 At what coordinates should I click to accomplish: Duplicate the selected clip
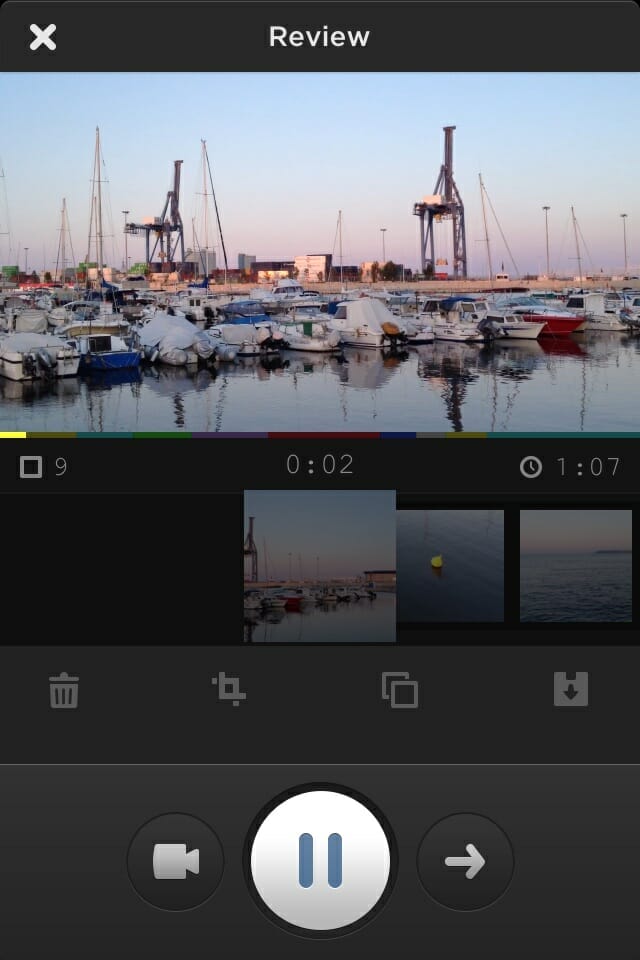[399, 690]
